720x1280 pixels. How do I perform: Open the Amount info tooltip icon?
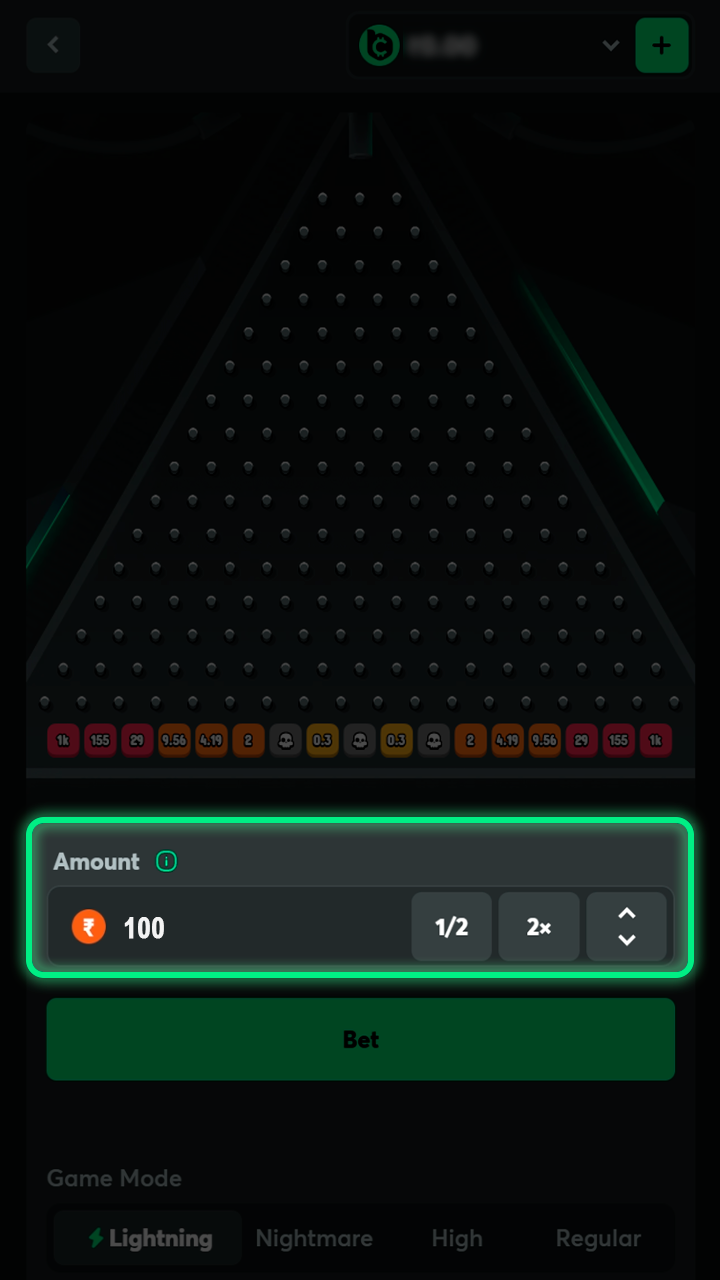[x=167, y=861]
